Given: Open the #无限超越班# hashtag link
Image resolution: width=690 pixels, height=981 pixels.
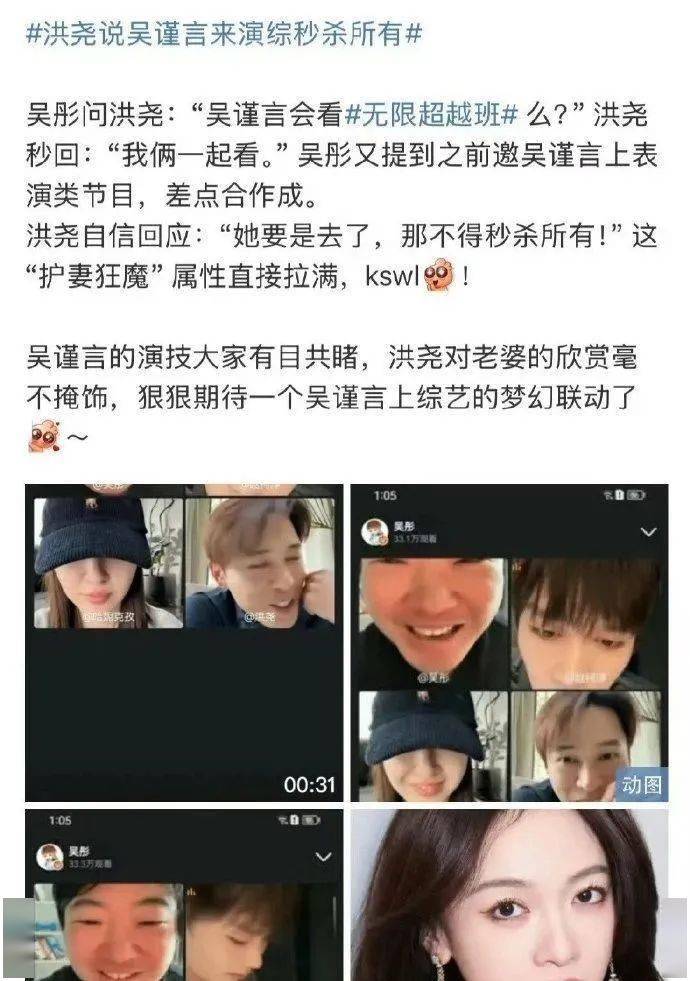Looking at the screenshot, I should click(430, 115).
